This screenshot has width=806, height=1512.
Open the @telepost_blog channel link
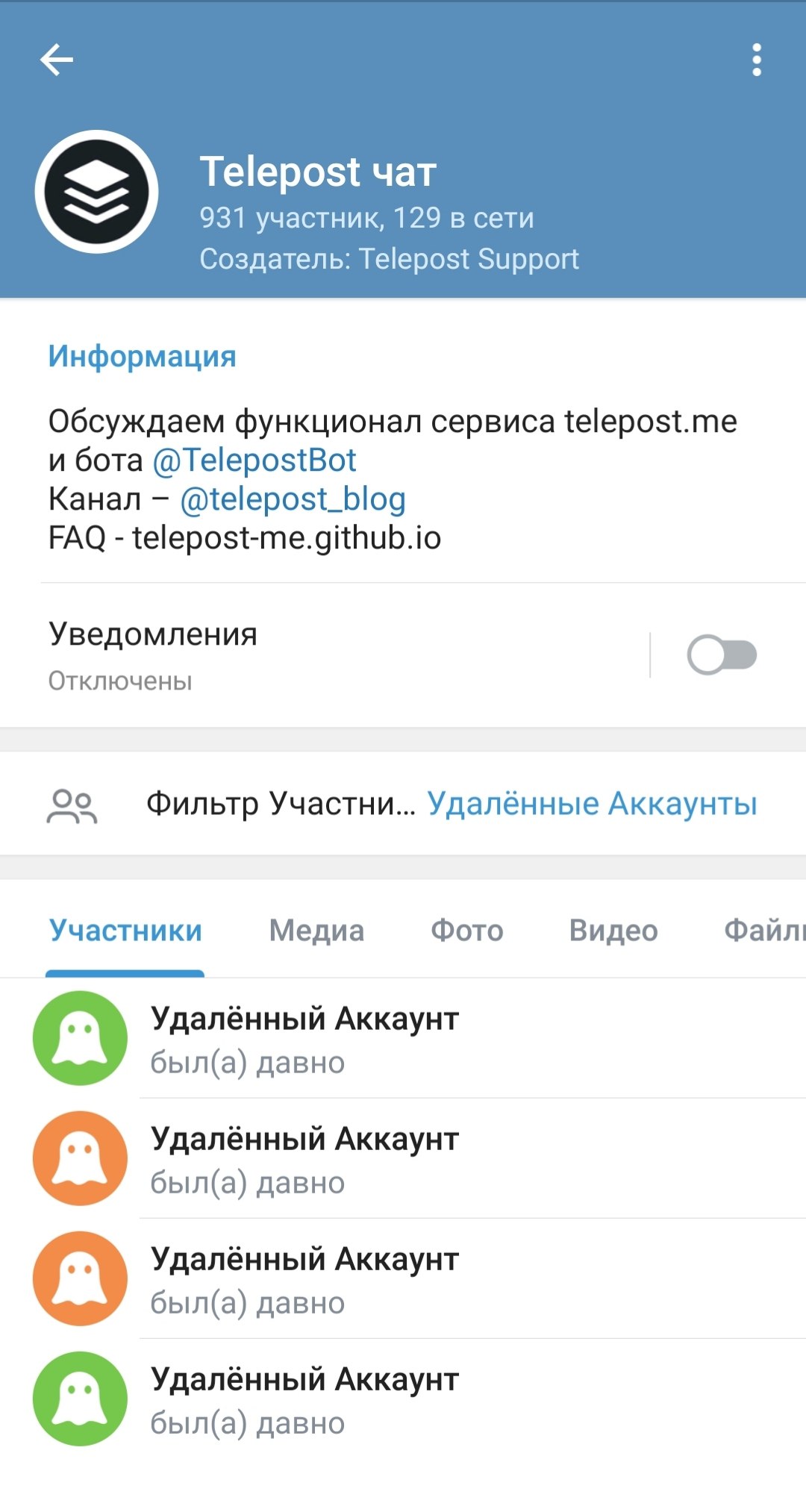point(293,499)
